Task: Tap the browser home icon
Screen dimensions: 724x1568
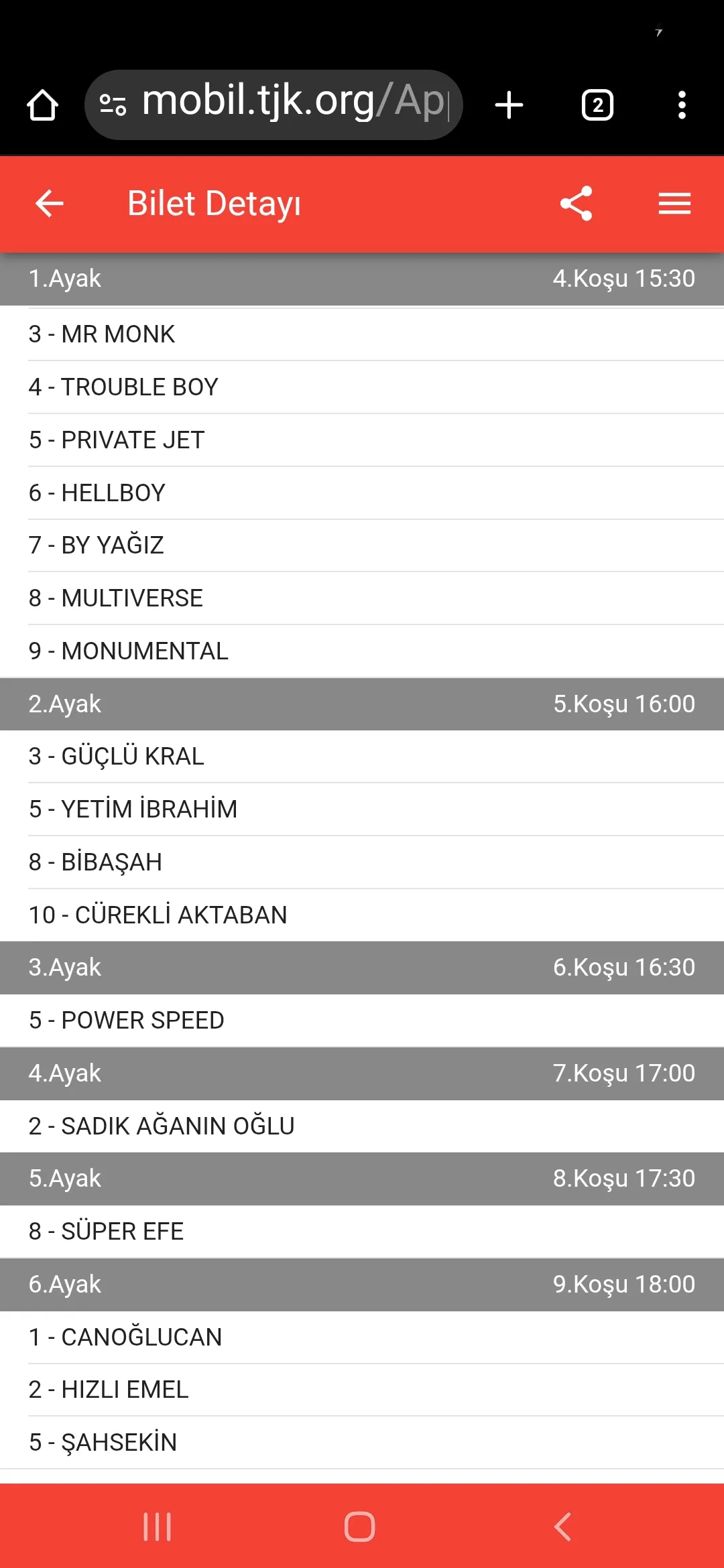Action: pos(42,105)
